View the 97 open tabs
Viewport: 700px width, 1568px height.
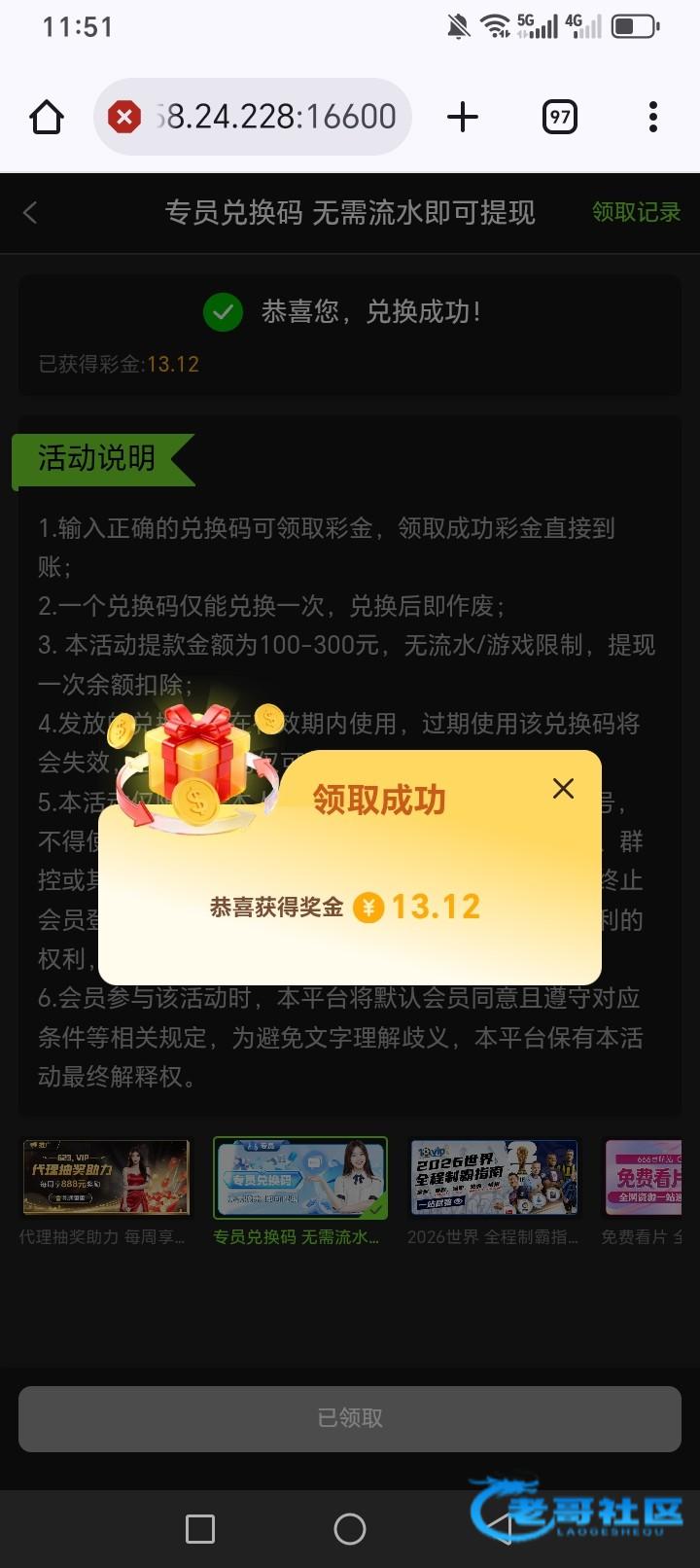(x=559, y=118)
